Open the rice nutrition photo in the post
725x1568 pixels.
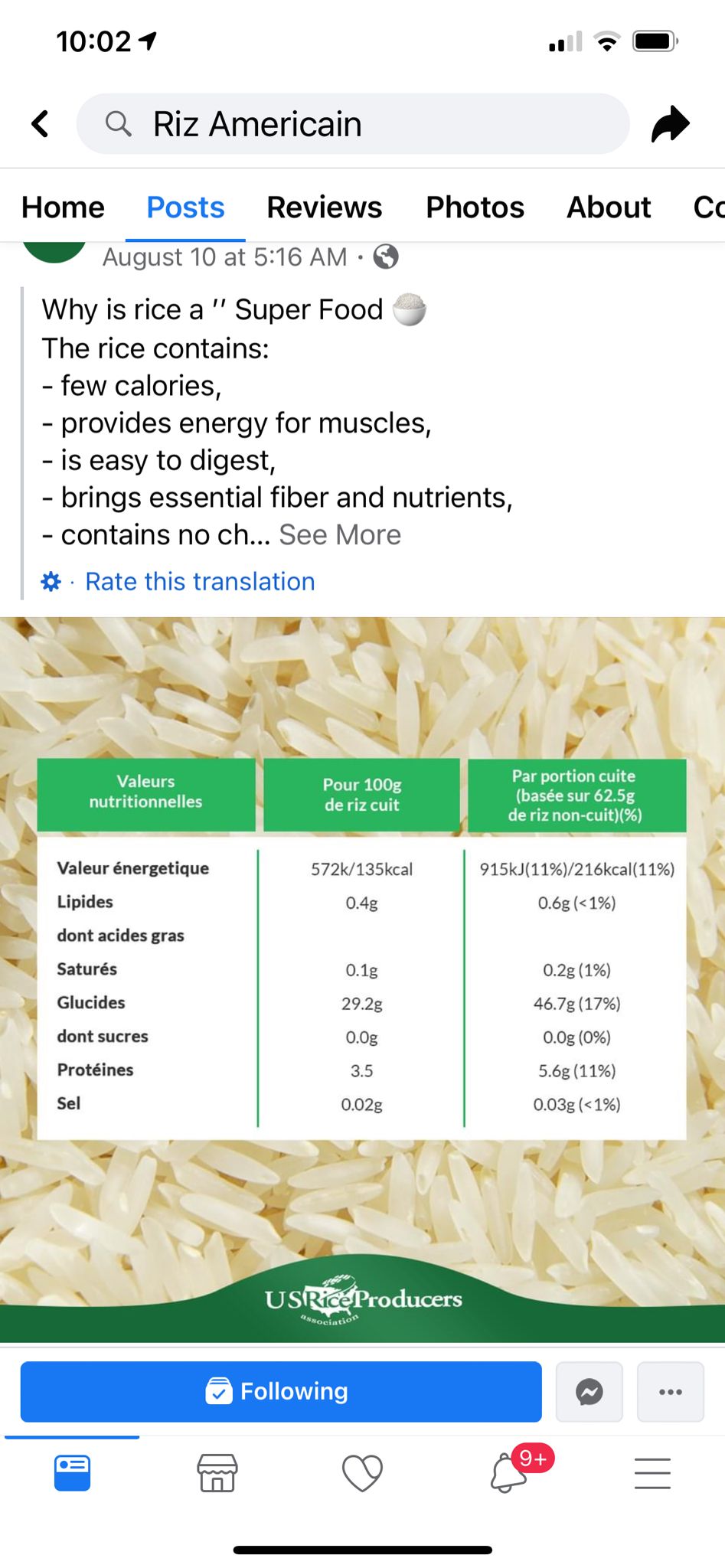point(362,980)
